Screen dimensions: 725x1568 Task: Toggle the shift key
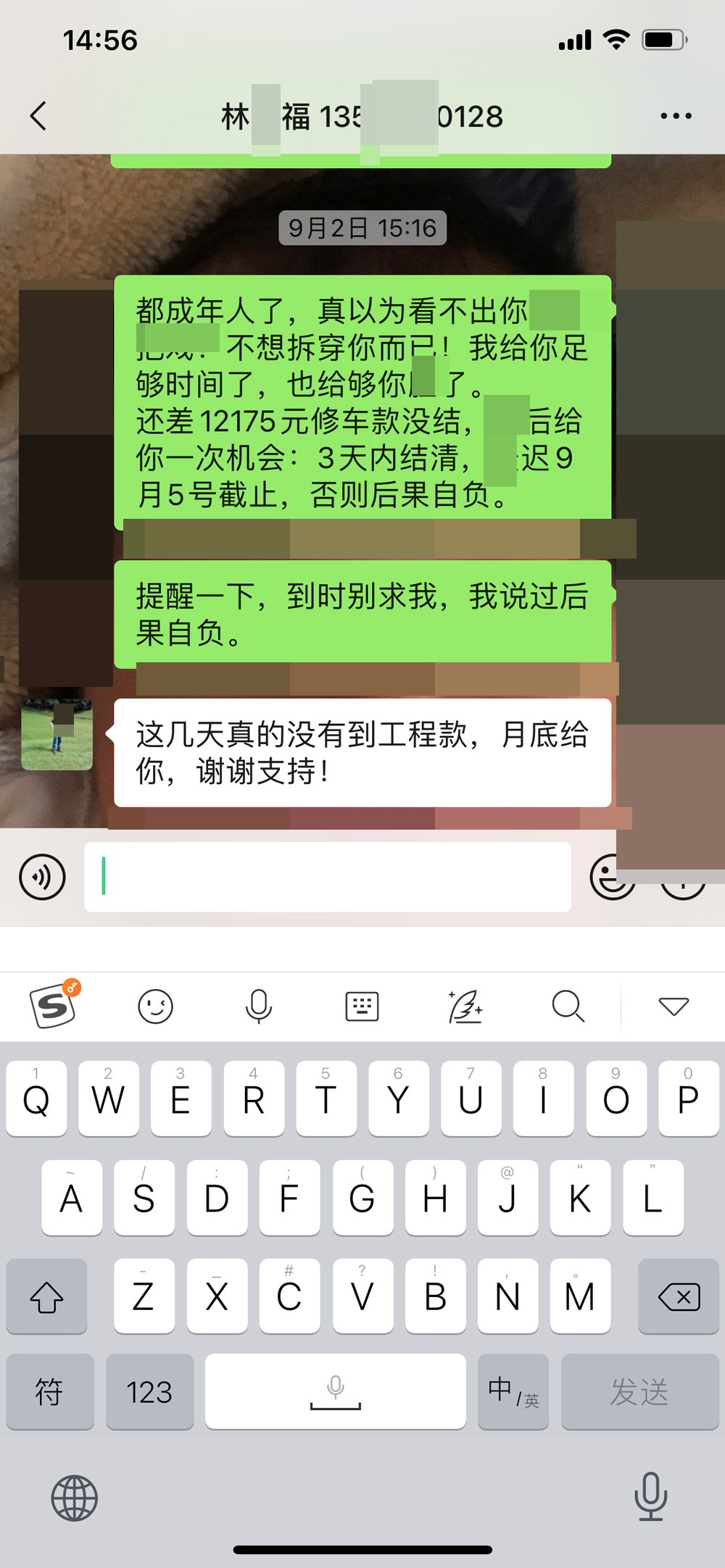coord(46,1297)
